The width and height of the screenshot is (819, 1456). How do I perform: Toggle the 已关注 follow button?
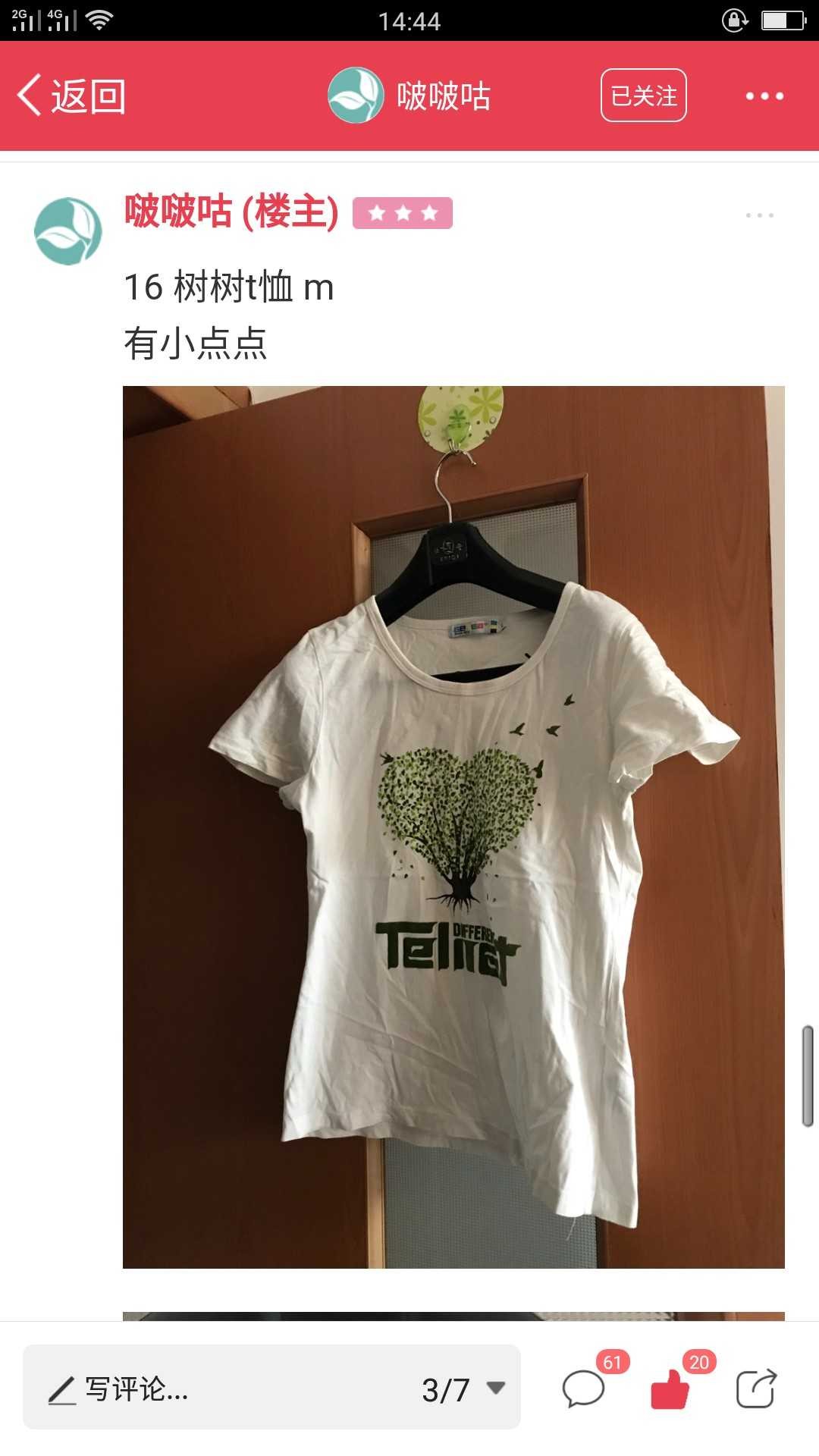pyautogui.click(x=644, y=96)
